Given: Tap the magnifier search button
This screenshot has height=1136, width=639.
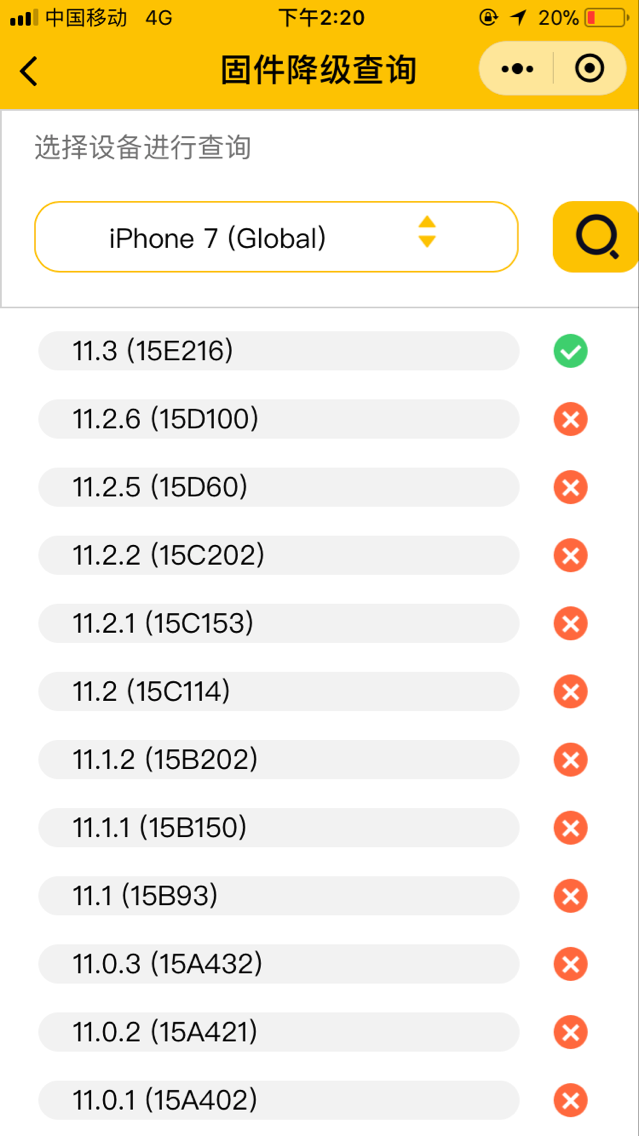Looking at the screenshot, I should (x=596, y=237).
